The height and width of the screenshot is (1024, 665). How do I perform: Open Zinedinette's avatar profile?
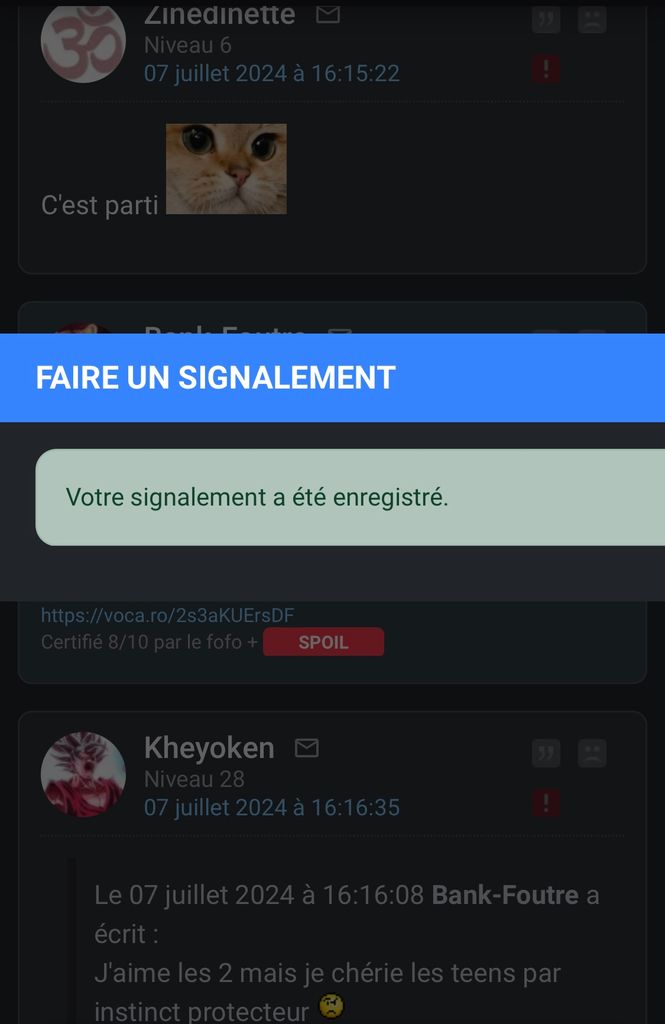coord(83,40)
